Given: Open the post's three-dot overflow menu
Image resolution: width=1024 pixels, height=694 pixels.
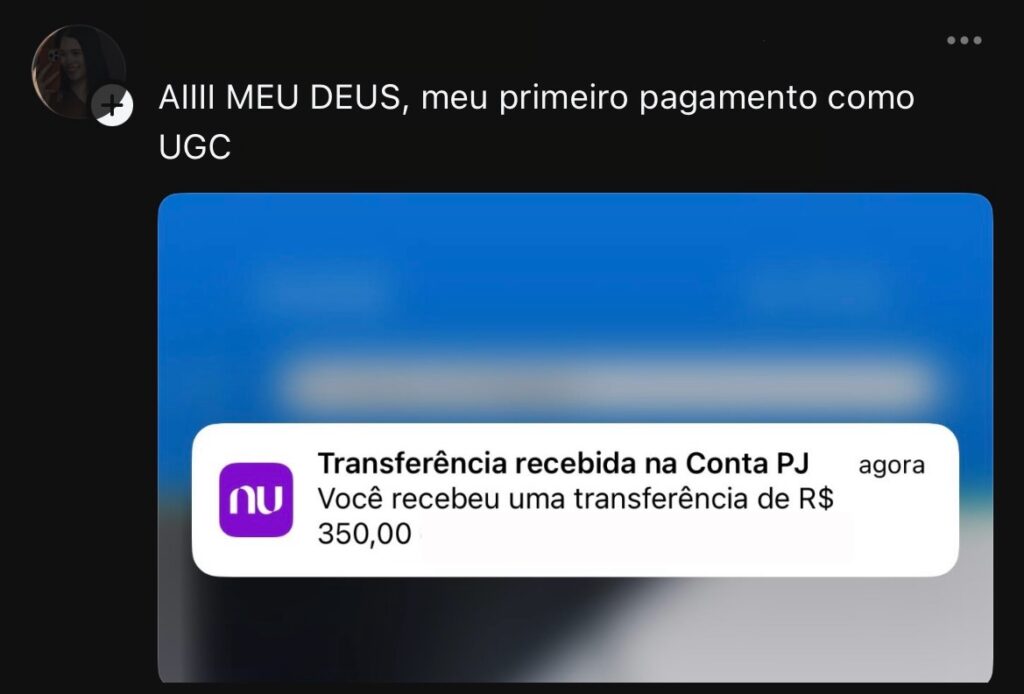Looking at the screenshot, I should [x=964, y=40].
